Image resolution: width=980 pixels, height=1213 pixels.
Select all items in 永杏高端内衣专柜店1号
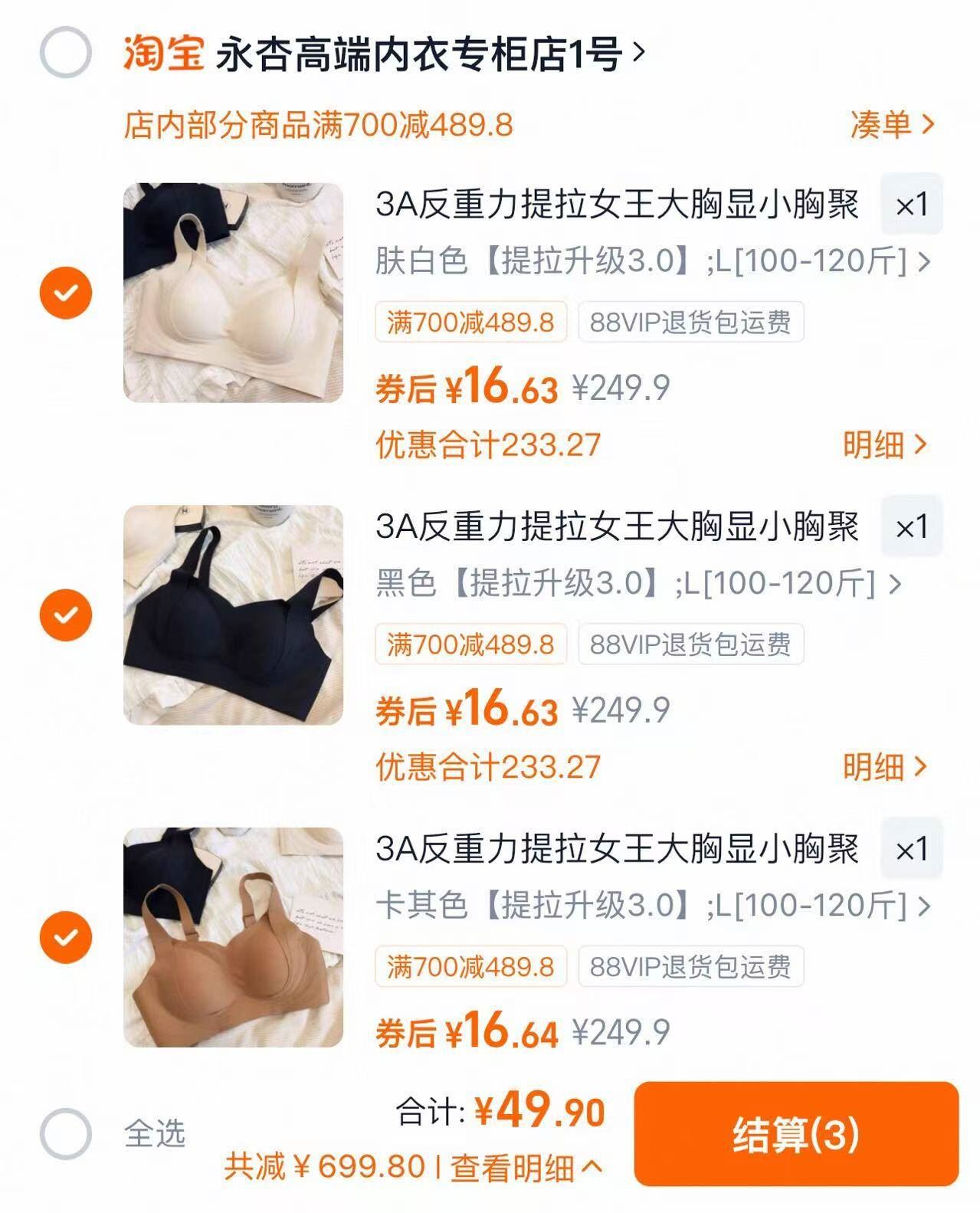point(66,53)
